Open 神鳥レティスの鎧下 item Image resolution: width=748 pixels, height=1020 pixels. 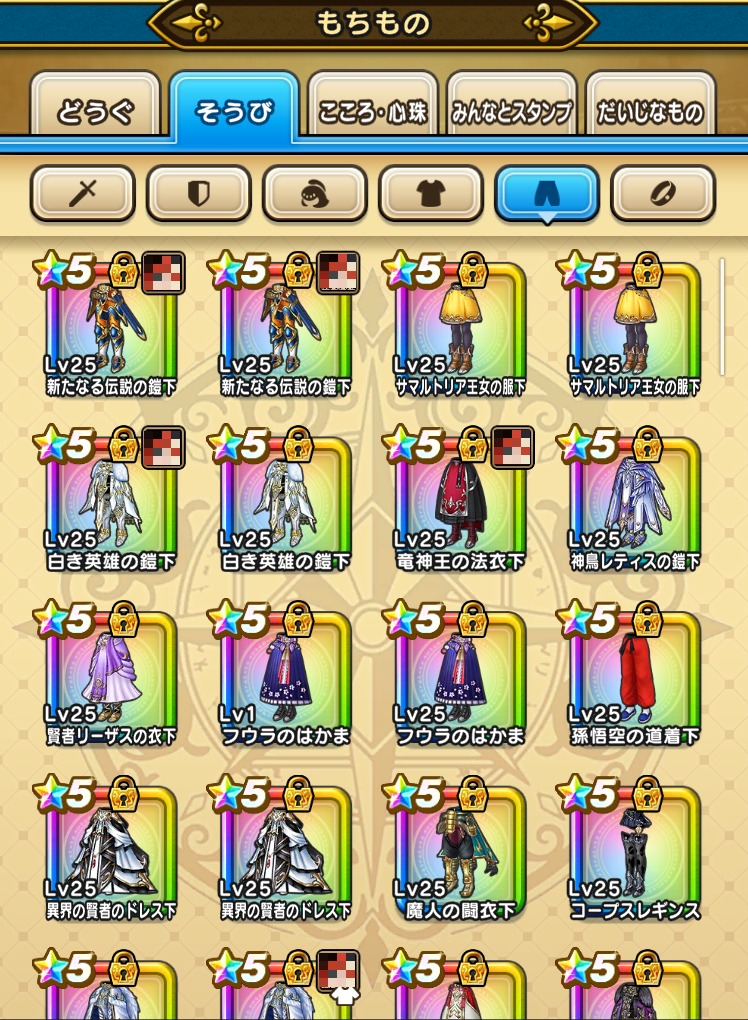[x=634, y=505]
